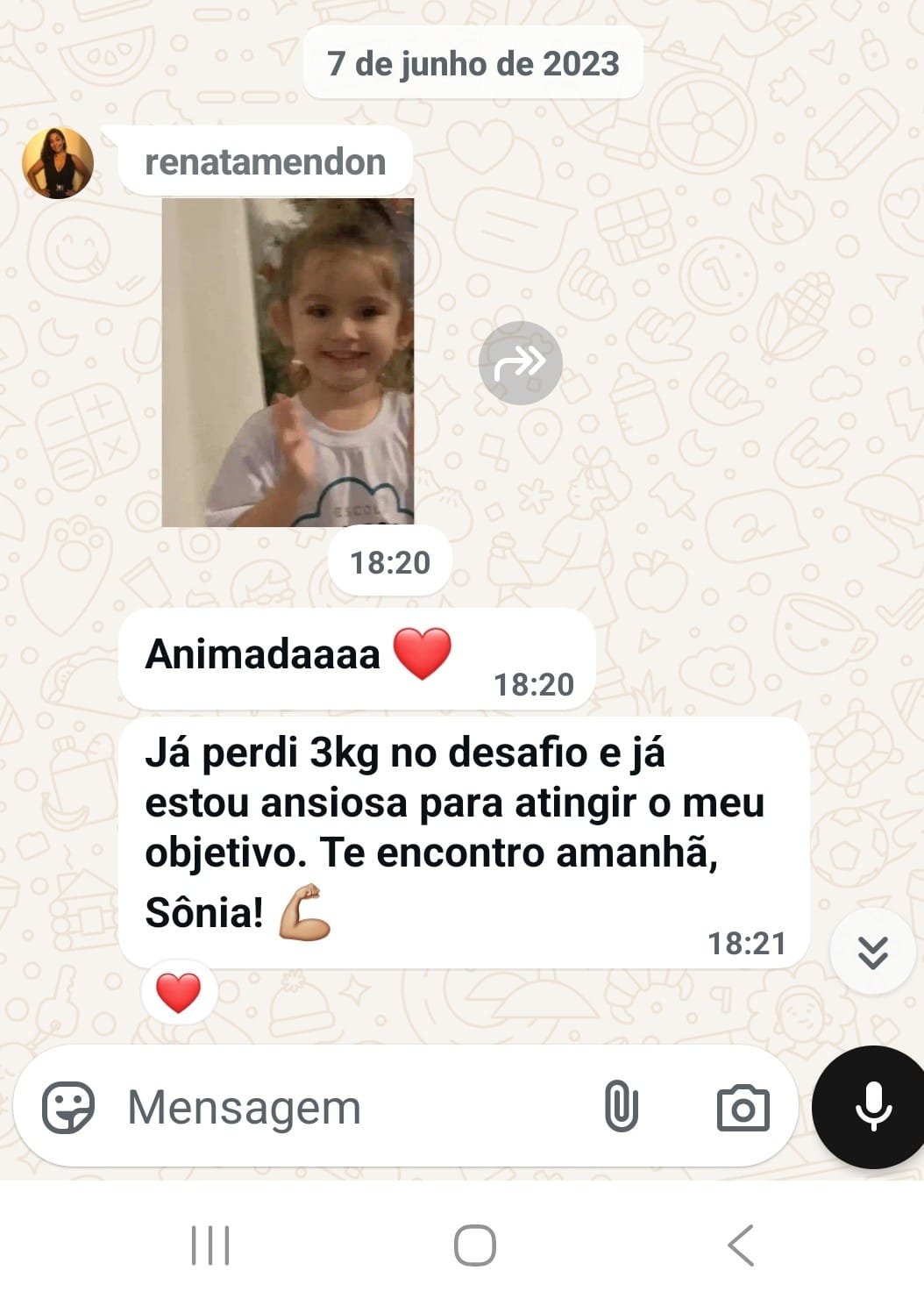
Task: View the heart reaction on Sônia message
Action: pyautogui.click(x=179, y=993)
